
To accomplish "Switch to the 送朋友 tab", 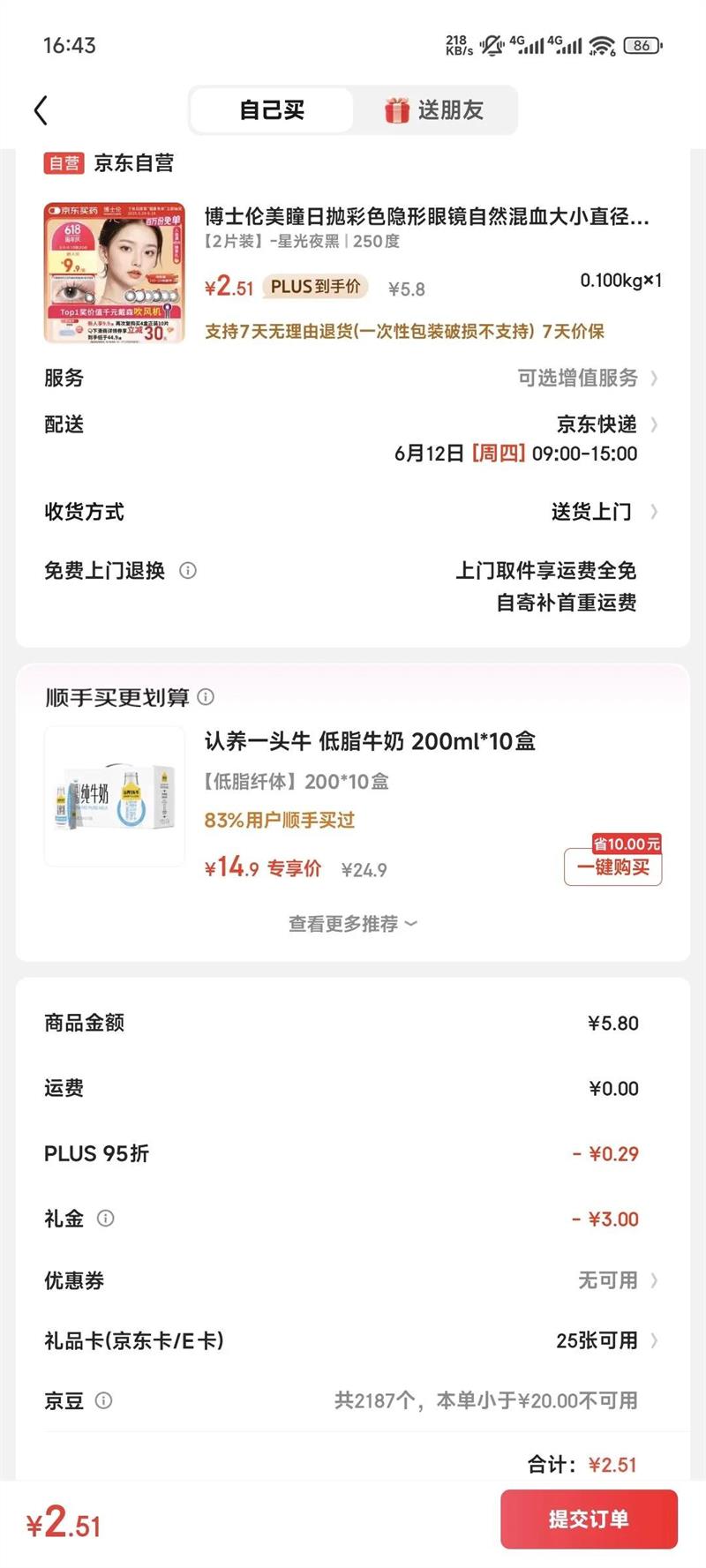I will click(x=434, y=110).
